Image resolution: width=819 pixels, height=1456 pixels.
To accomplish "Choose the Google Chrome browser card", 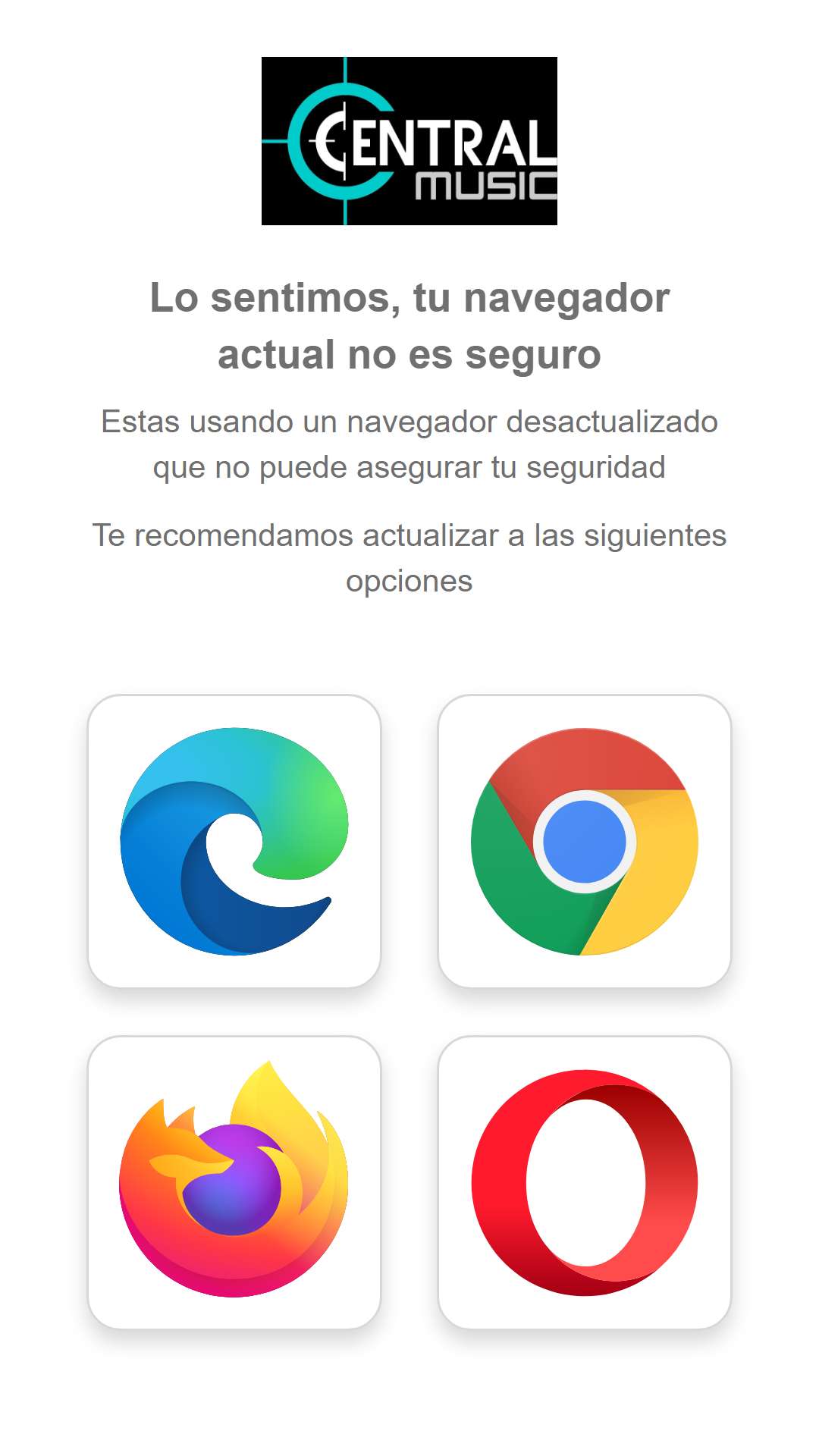I will (585, 841).
